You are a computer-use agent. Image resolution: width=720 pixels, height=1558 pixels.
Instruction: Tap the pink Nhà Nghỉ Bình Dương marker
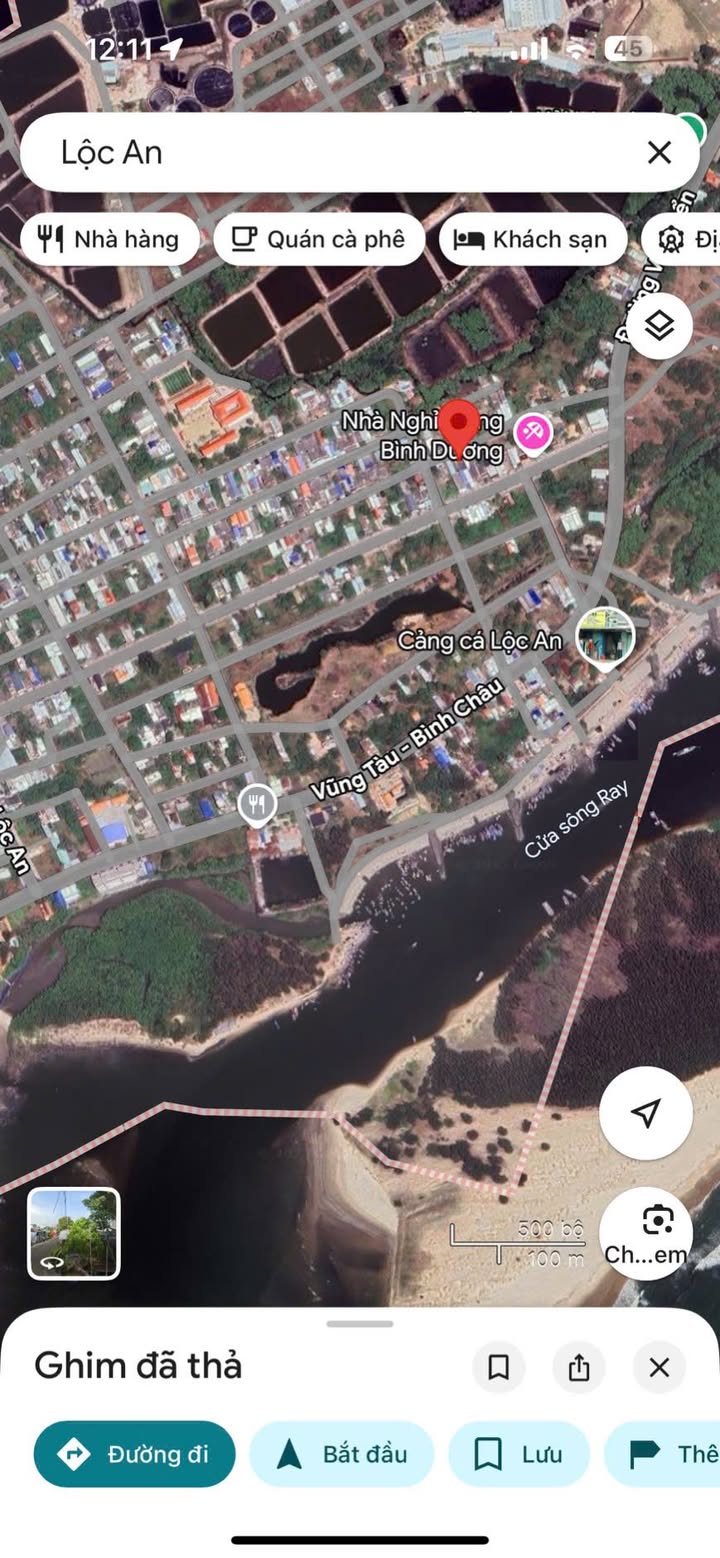coord(532,434)
